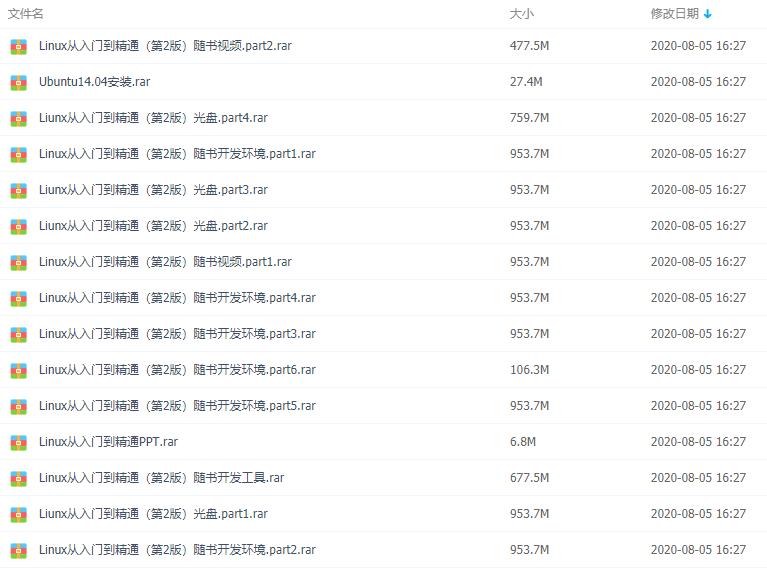Tap the 随书开发环境.part3.rar file
Viewport: 767px width, 569px height.
(x=177, y=334)
